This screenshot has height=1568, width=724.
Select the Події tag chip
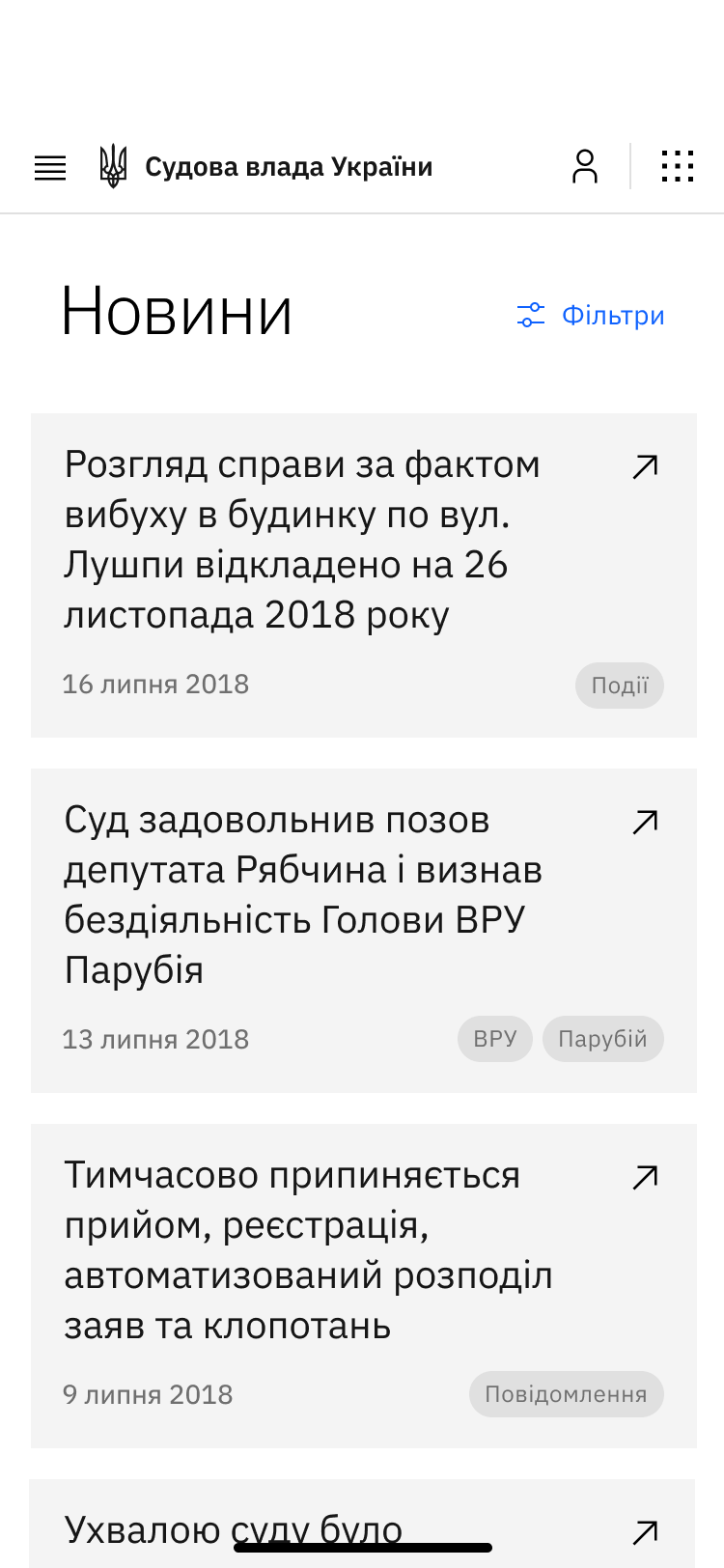619,686
